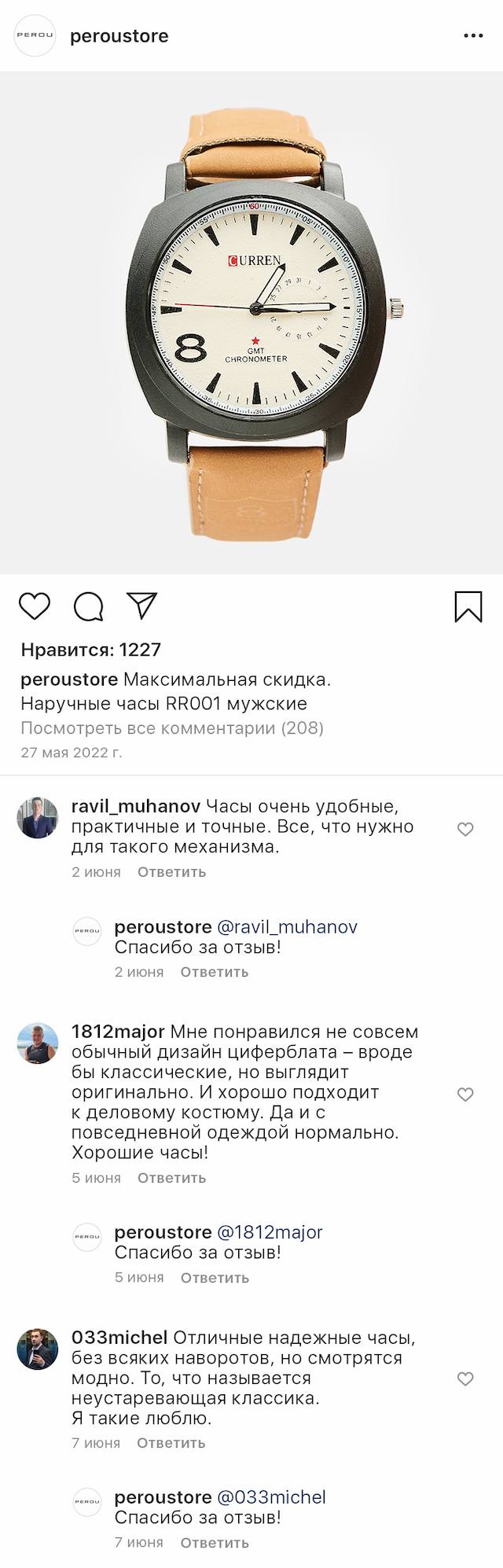Viewport: 503px width, 1568px height.
Task: Like the peroustore watch post
Action: click(35, 606)
